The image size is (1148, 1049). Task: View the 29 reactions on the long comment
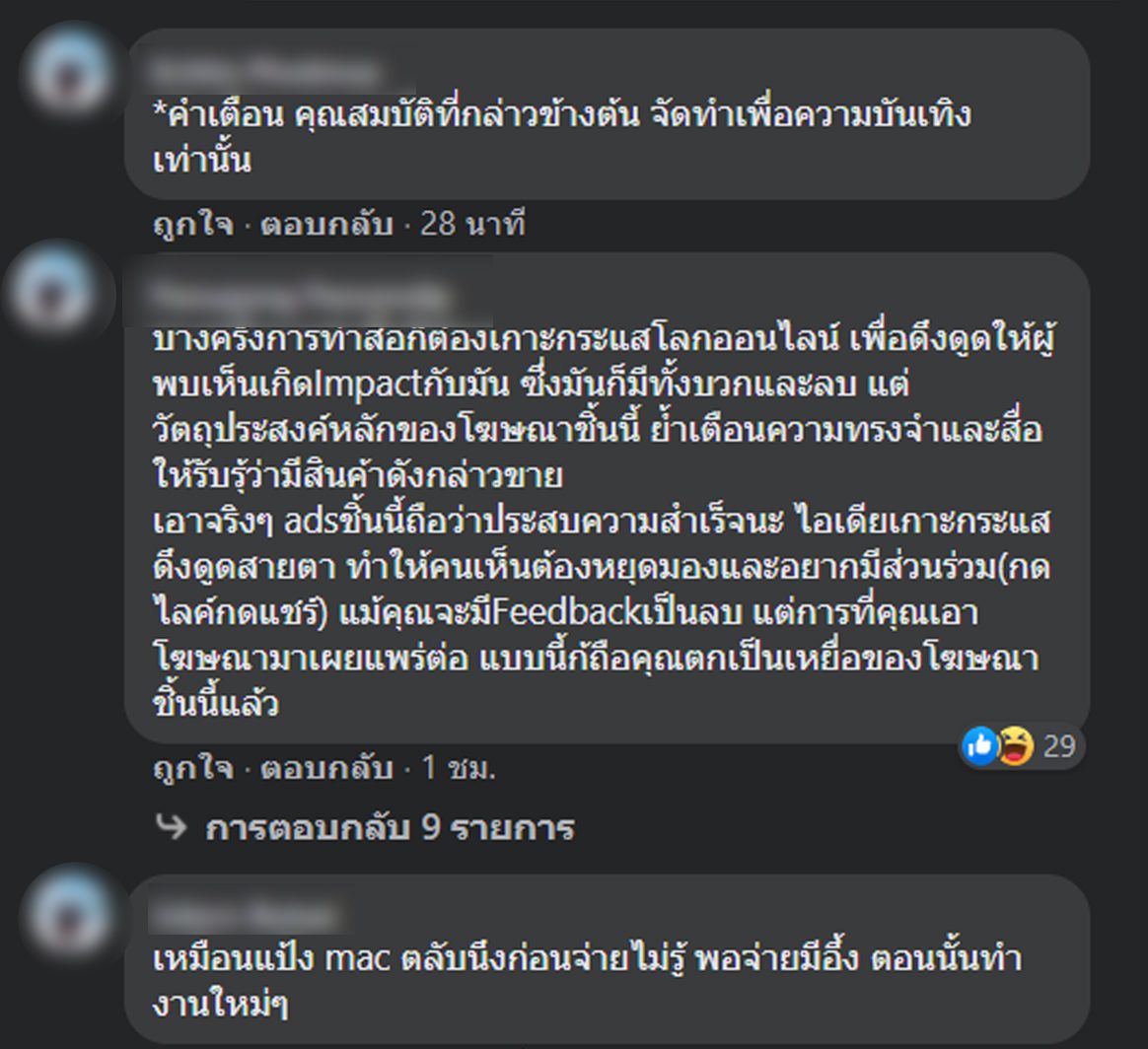click(x=1022, y=746)
